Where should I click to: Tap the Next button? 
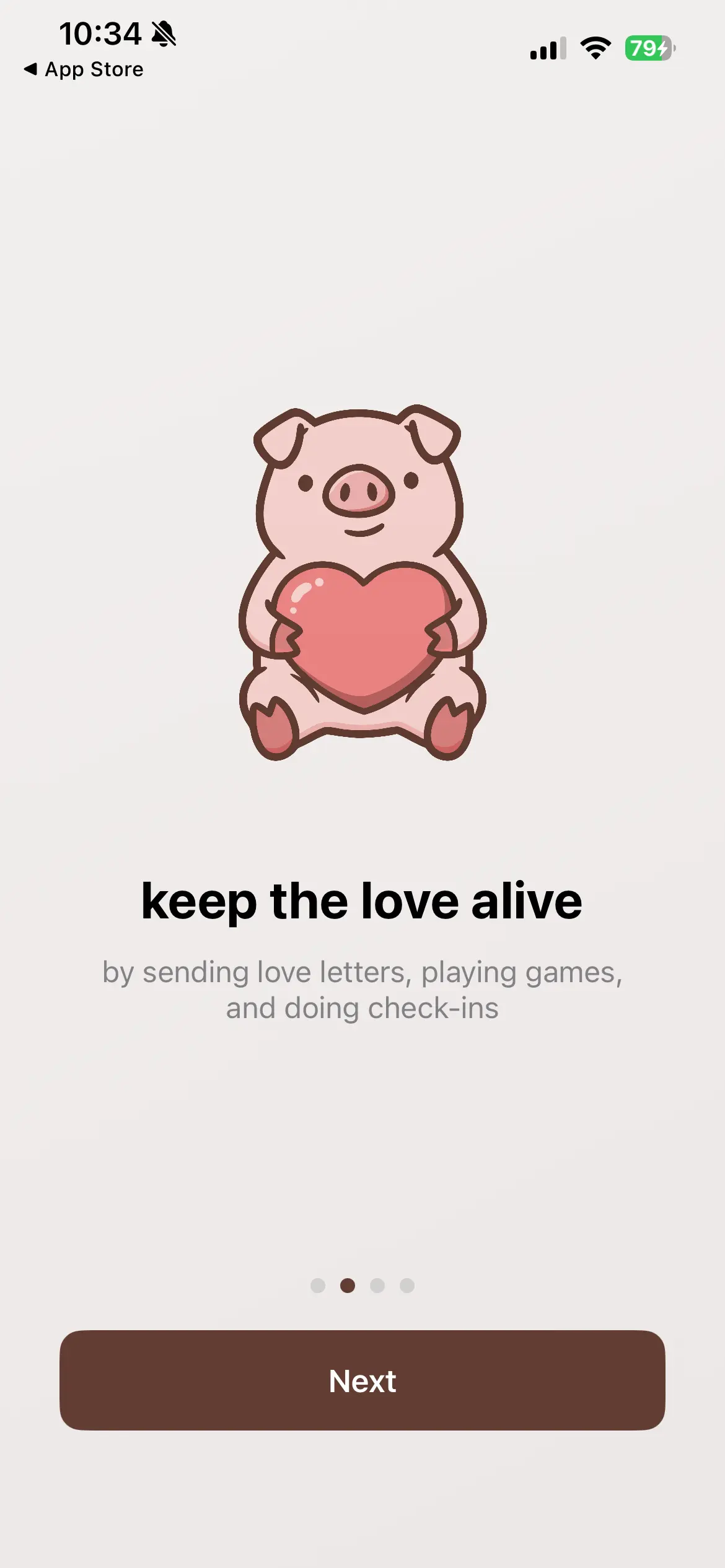coord(362,1380)
